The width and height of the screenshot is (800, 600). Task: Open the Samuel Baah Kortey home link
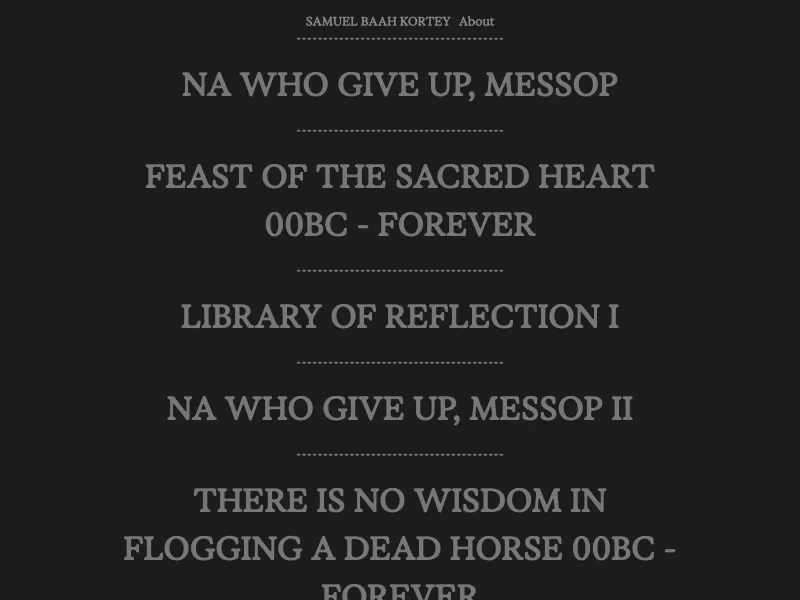coord(377,21)
